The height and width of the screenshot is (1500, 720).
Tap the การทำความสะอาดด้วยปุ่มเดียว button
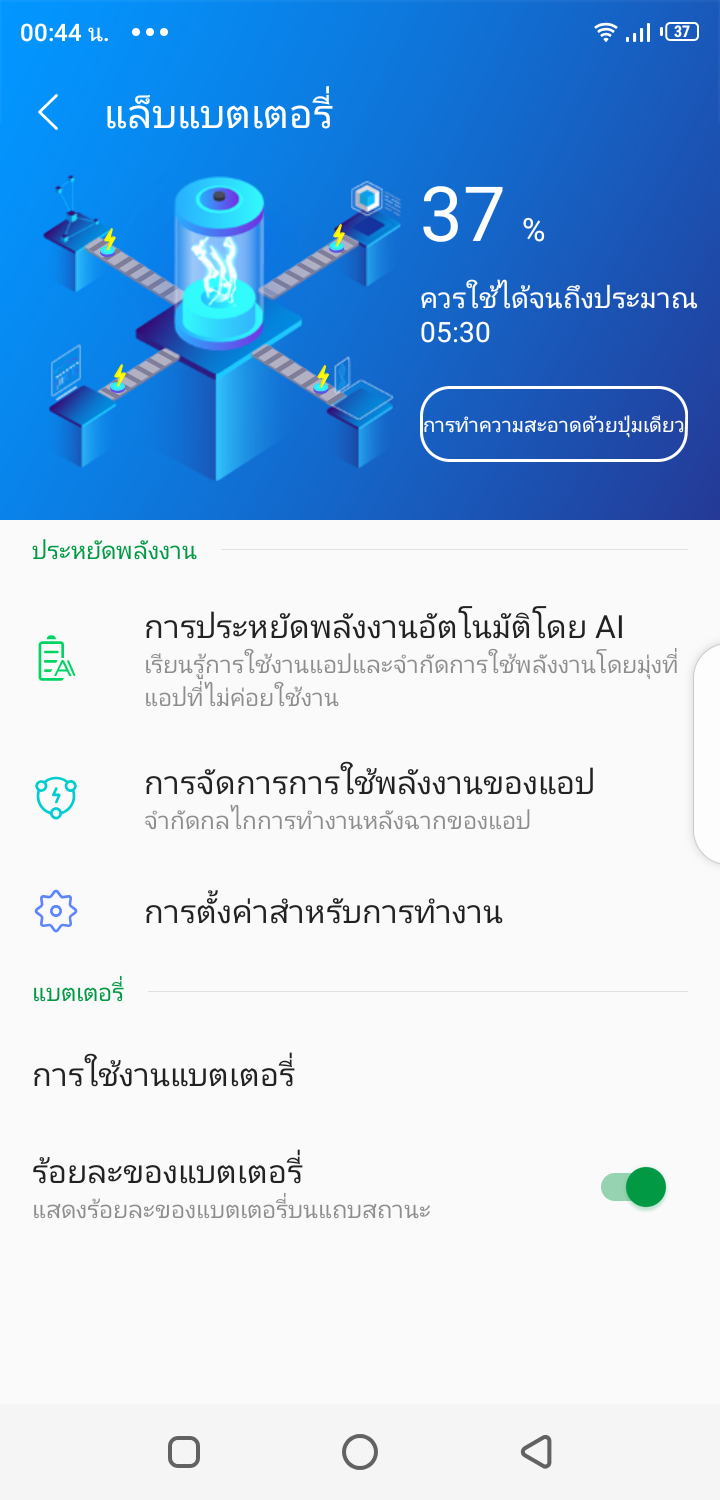pyautogui.click(x=553, y=424)
